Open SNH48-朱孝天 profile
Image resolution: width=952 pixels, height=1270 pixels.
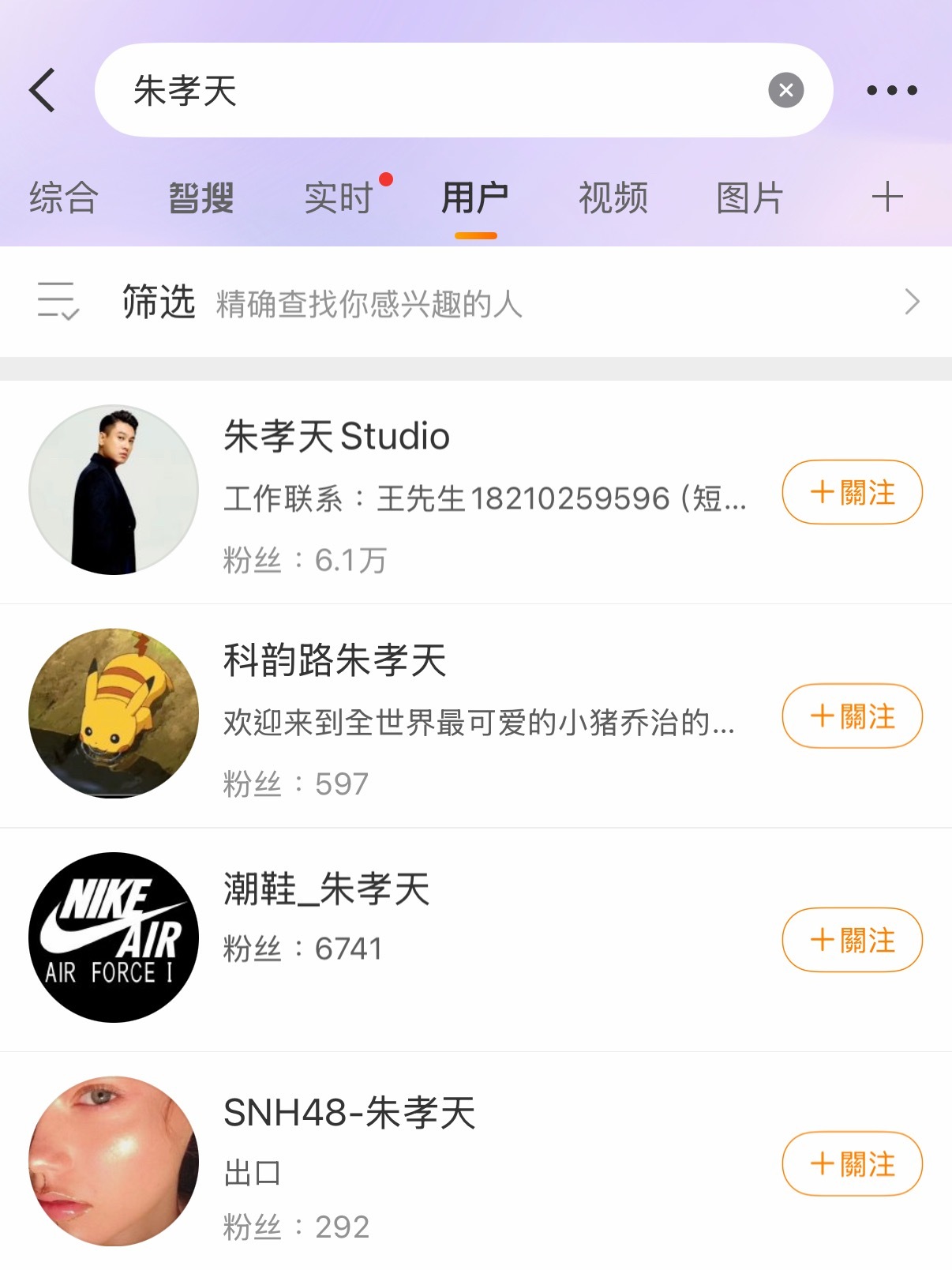(x=350, y=1113)
